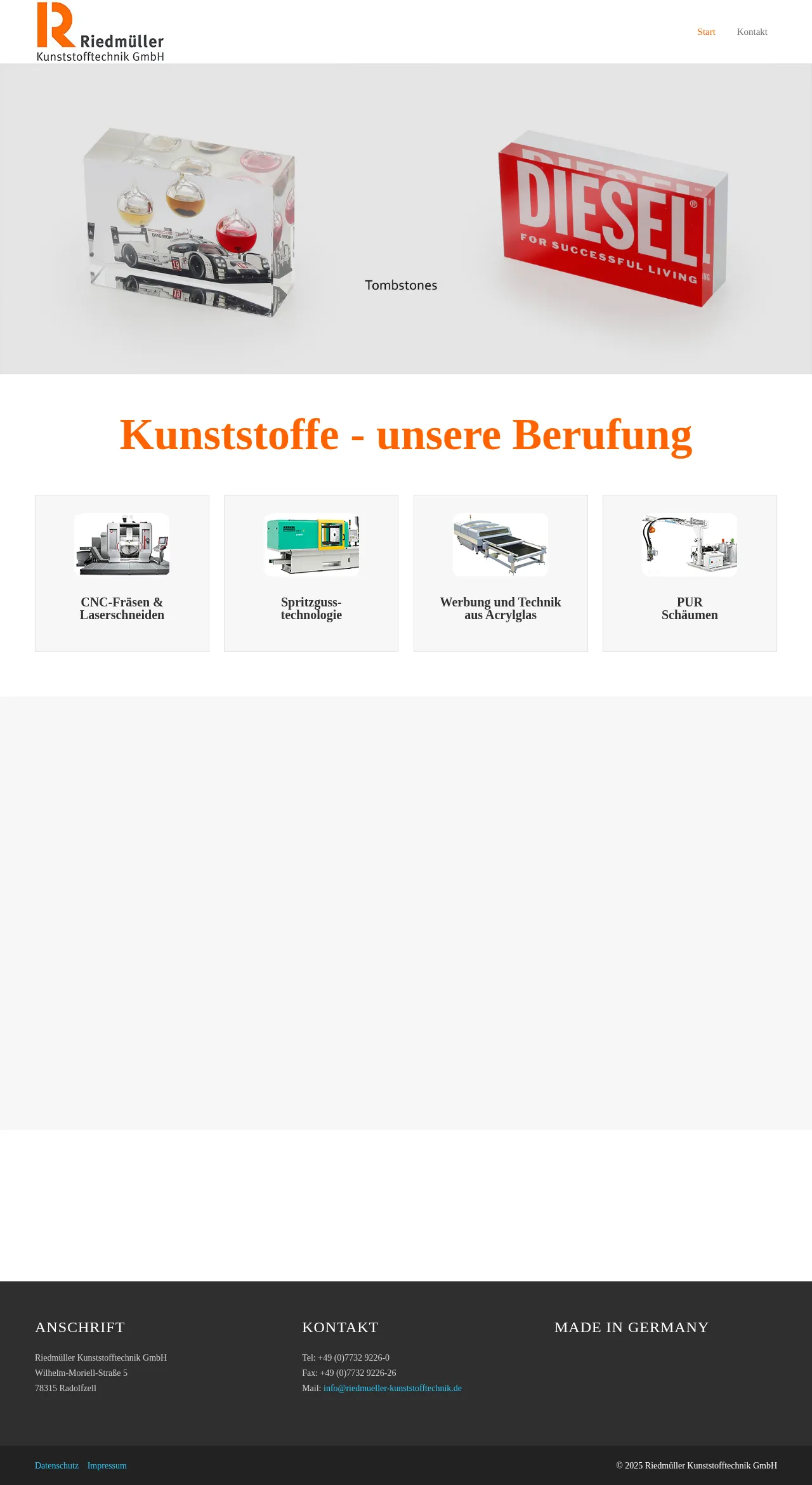Open the Start navigation link
The width and height of the screenshot is (812, 1485).
[x=705, y=32]
